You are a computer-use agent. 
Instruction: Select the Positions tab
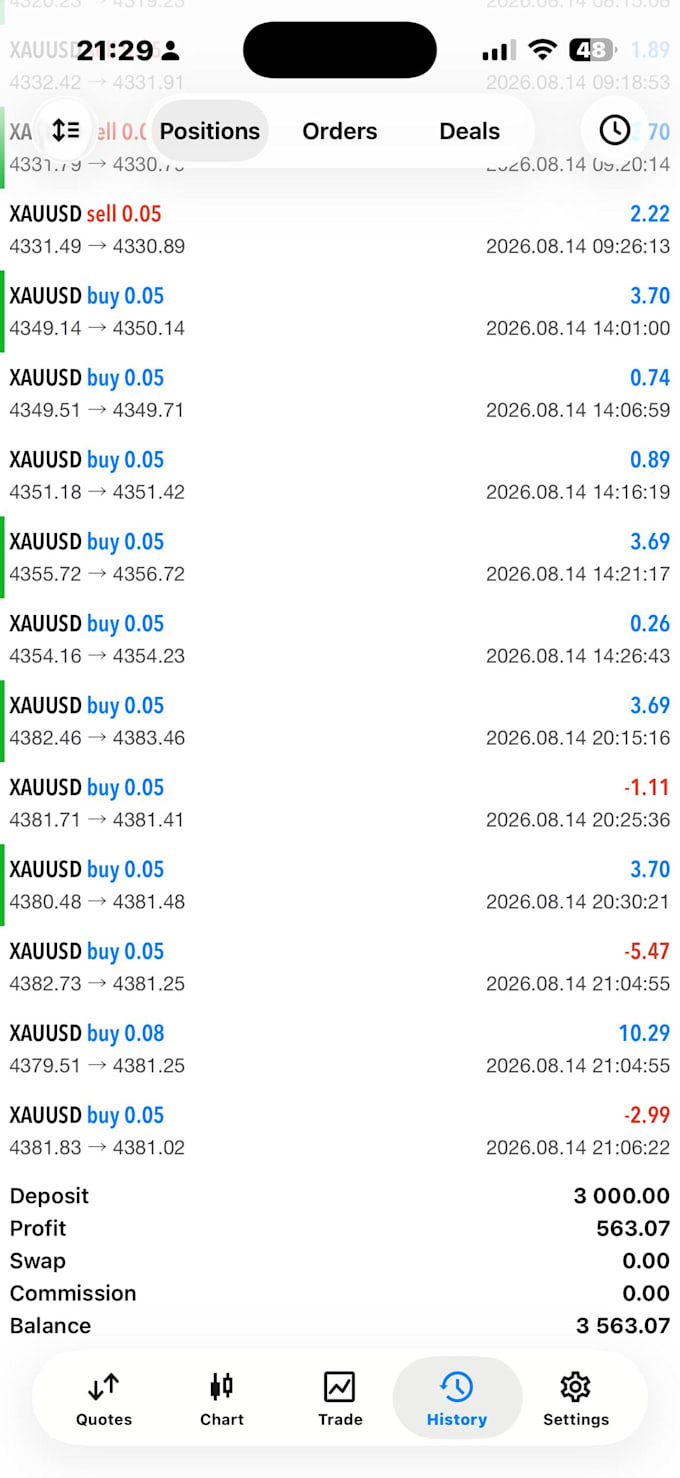pyautogui.click(x=210, y=131)
